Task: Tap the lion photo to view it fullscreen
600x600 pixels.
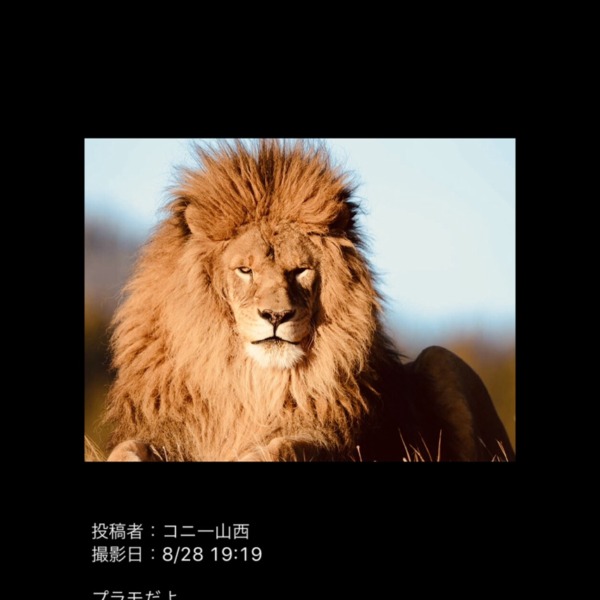Action: tap(300, 300)
